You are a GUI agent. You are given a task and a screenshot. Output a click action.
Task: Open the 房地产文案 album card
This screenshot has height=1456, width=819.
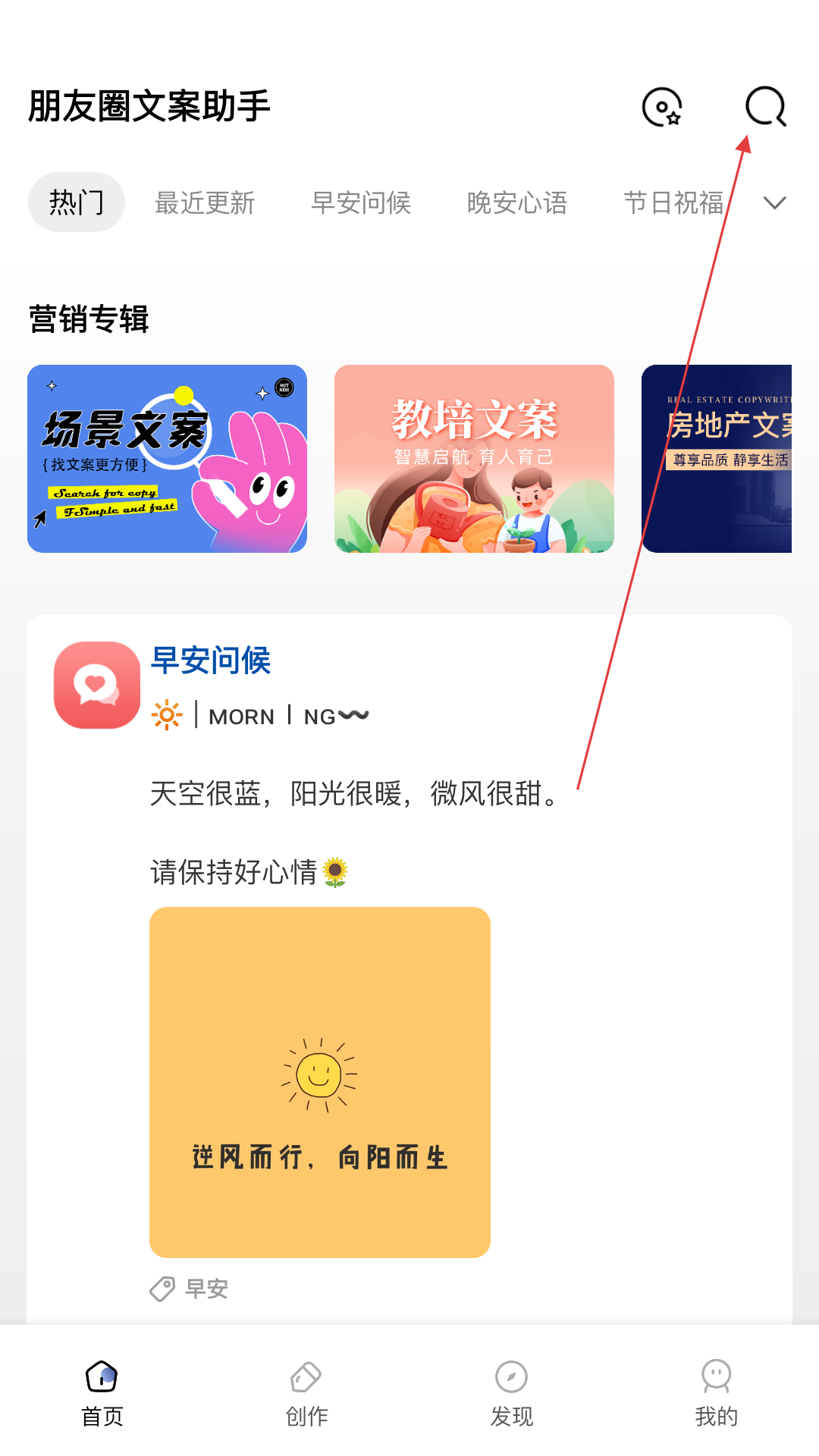tap(717, 459)
